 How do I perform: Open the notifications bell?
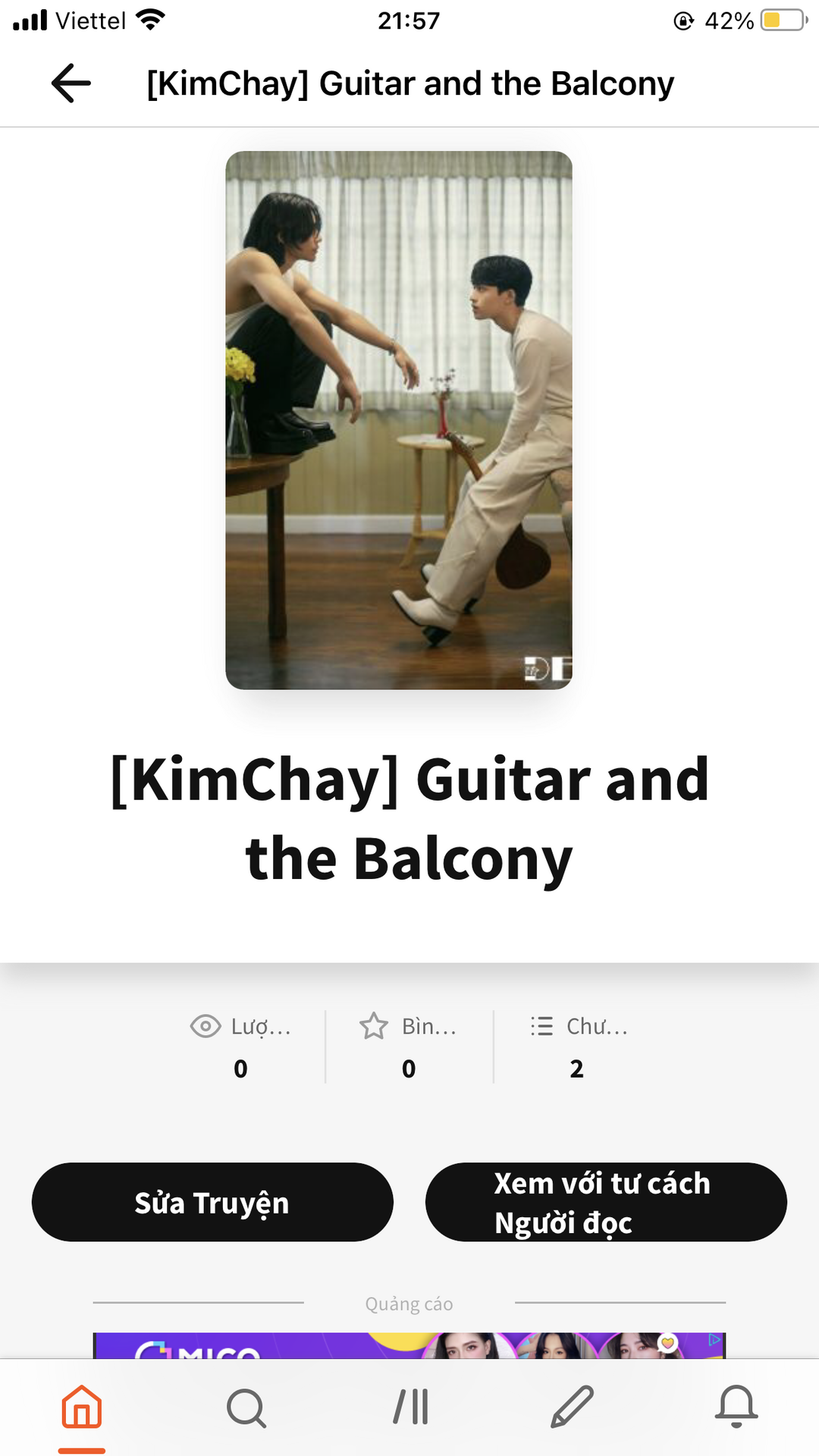point(736,1407)
